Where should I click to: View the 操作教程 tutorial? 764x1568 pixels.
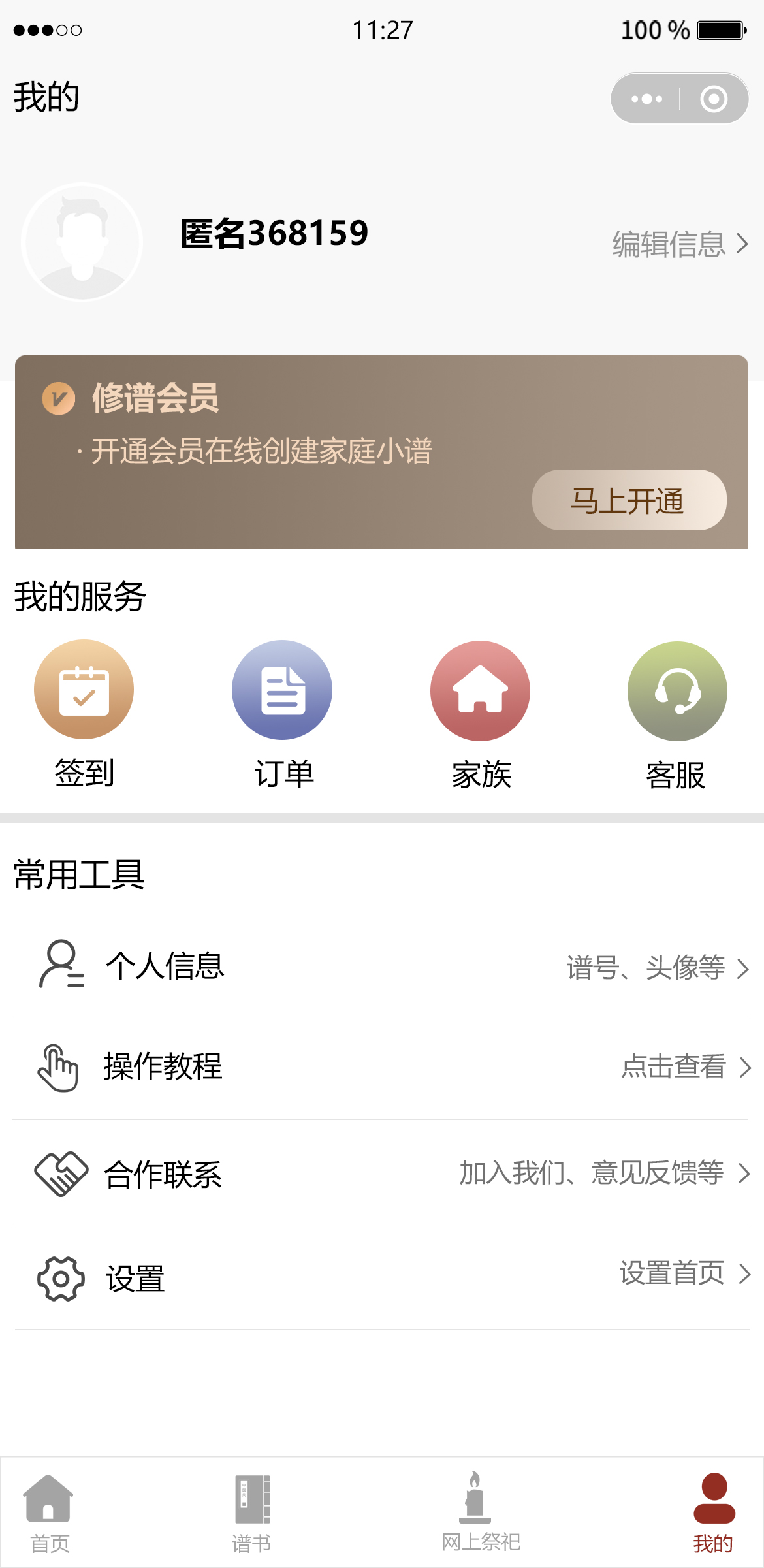coord(382,1067)
